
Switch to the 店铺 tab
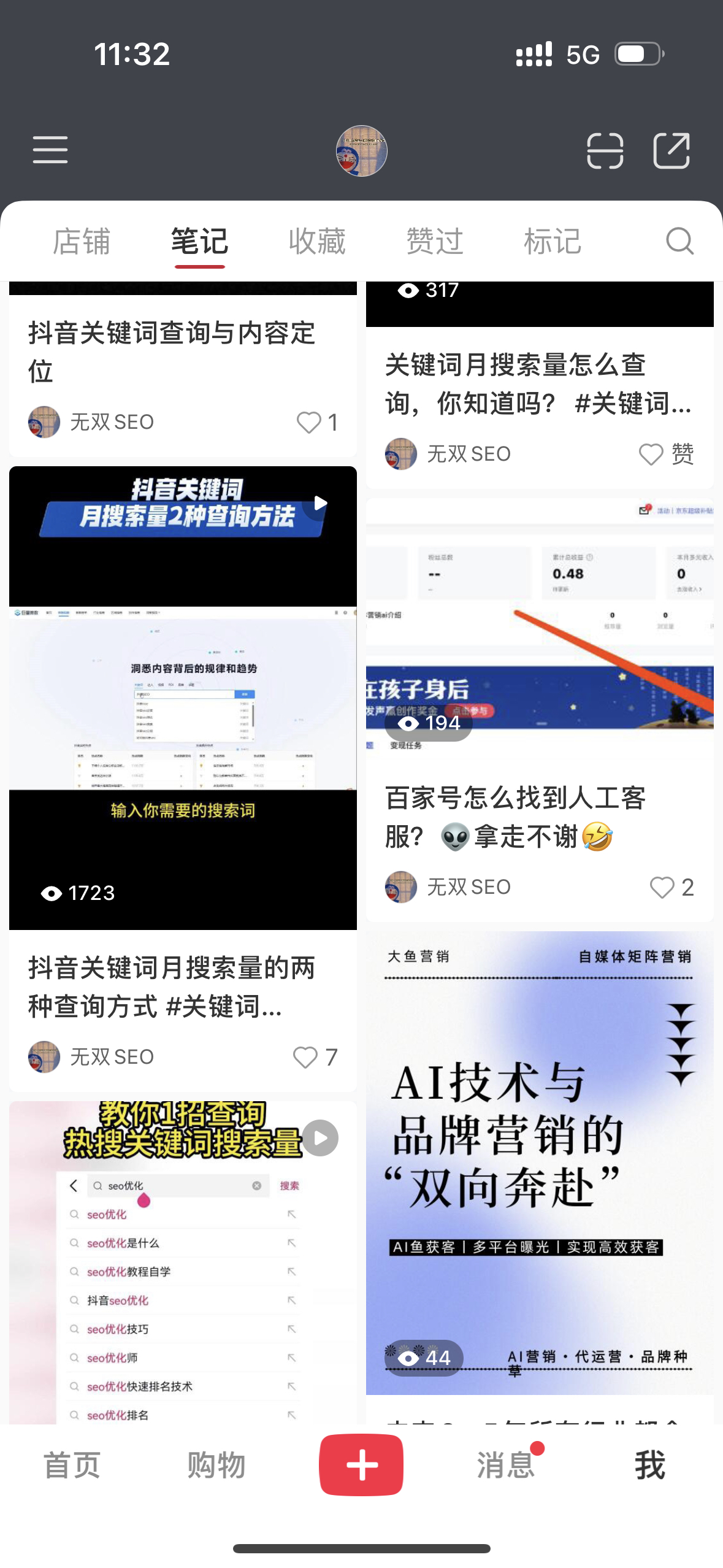[82, 241]
